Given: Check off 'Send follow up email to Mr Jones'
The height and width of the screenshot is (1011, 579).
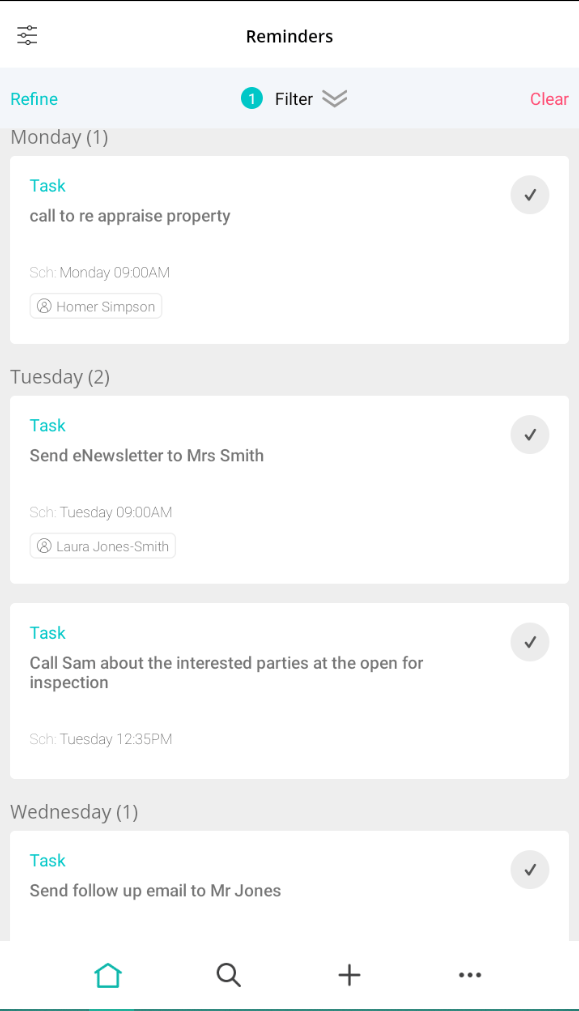Looking at the screenshot, I should pos(530,870).
